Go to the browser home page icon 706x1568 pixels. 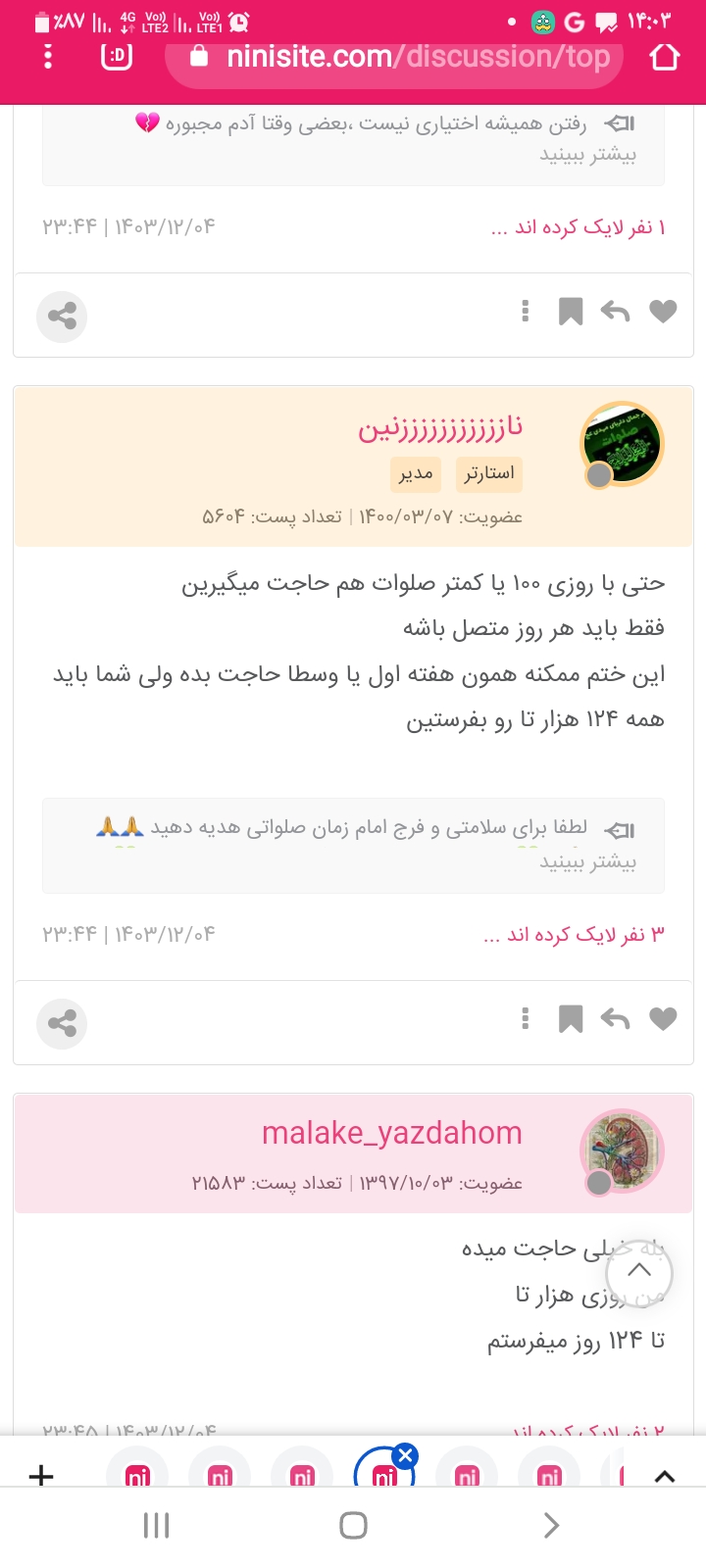tap(665, 57)
